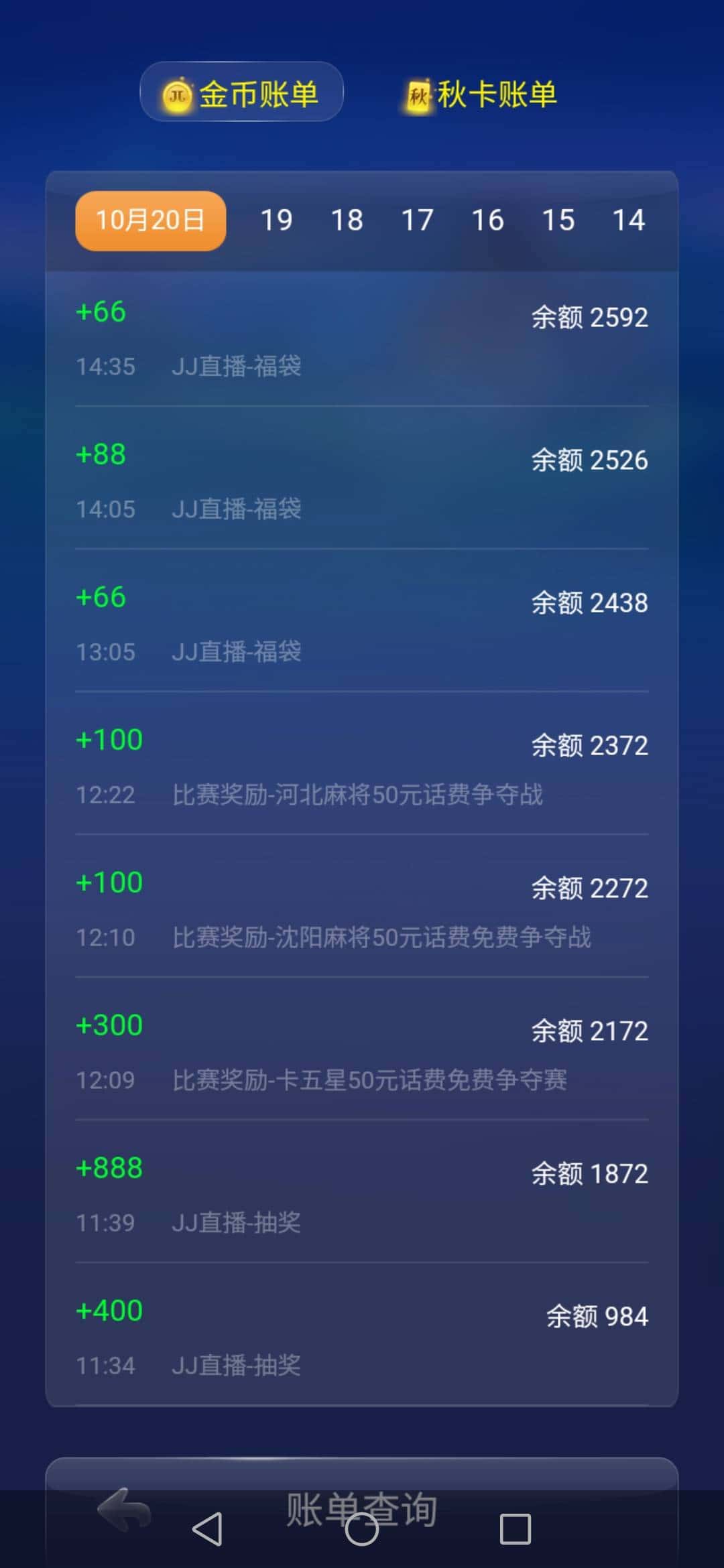Select date 15 in the date bar
This screenshot has width=724, height=1568.
(558, 219)
